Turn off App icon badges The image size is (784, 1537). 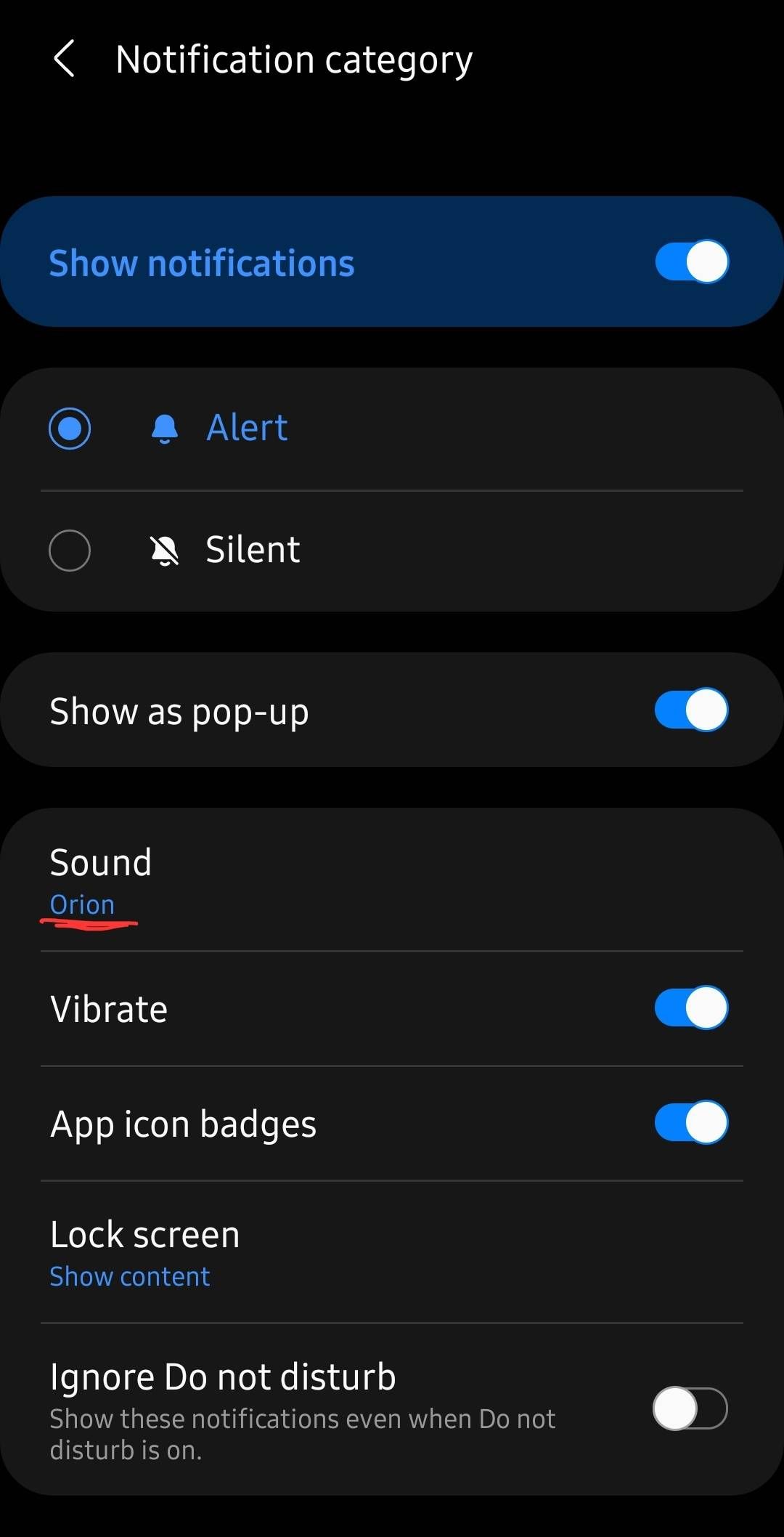coord(690,1122)
